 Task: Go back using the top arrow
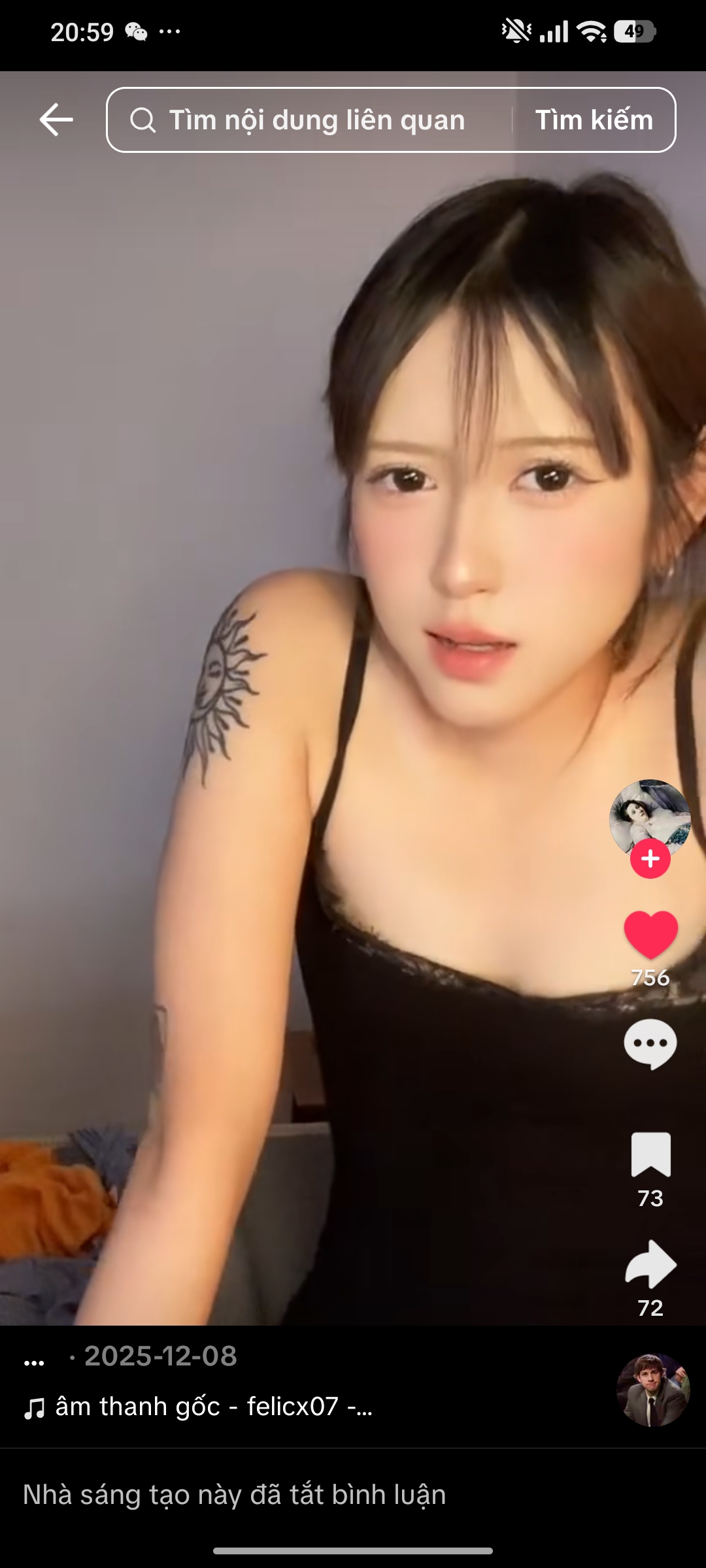point(56,120)
